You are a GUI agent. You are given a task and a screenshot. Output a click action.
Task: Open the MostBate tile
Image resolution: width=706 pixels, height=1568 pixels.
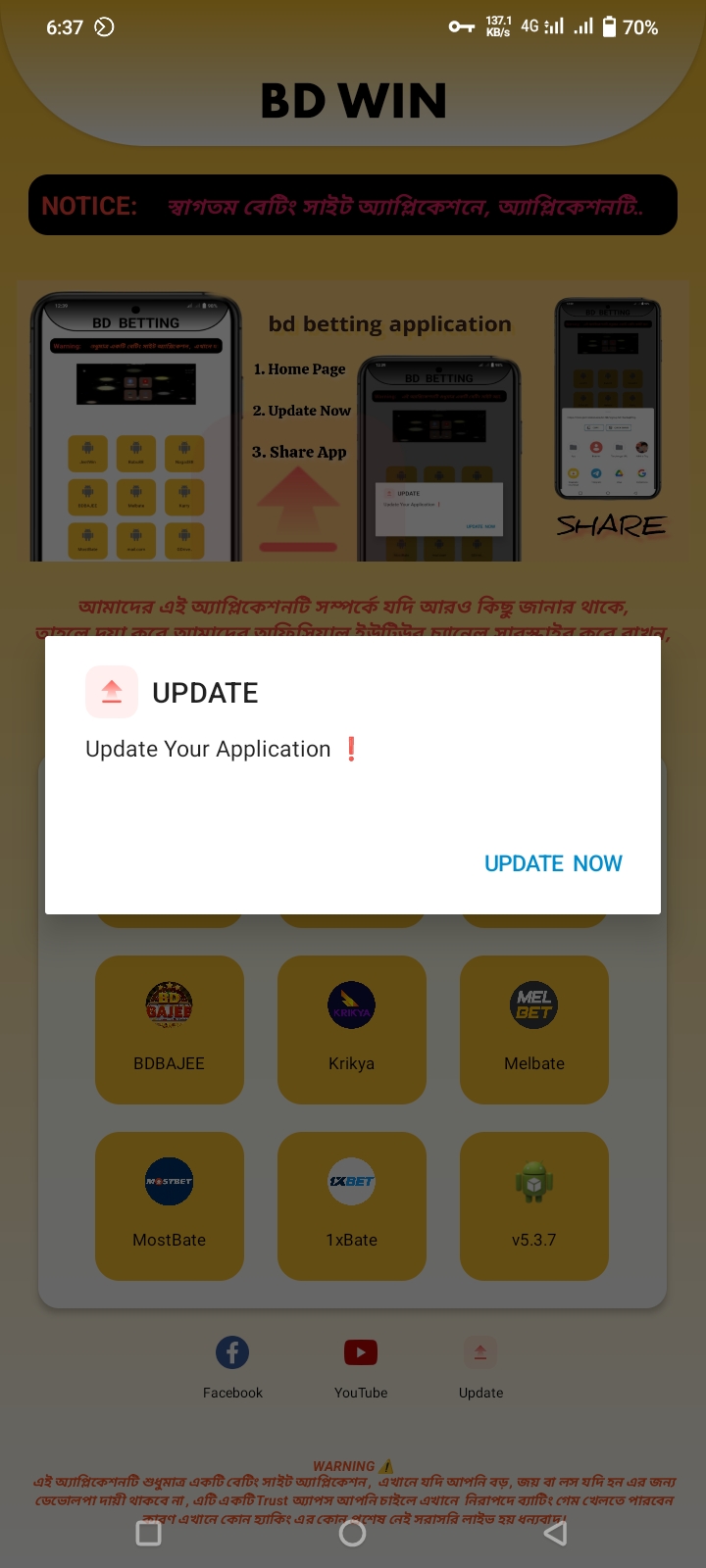(170, 1206)
